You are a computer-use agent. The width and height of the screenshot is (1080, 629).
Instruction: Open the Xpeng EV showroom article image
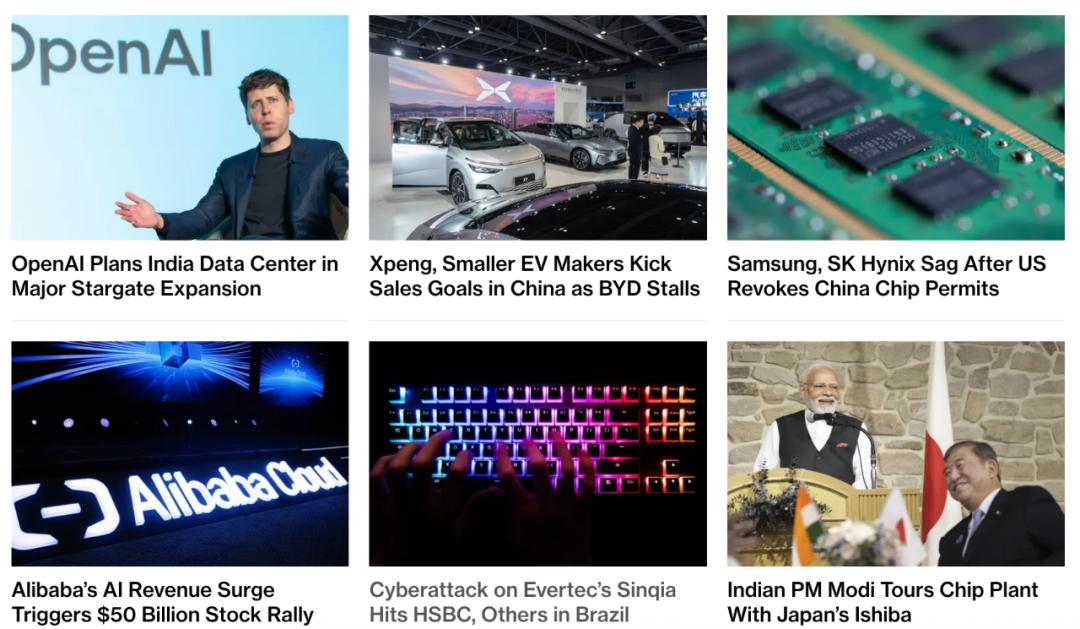(537, 127)
